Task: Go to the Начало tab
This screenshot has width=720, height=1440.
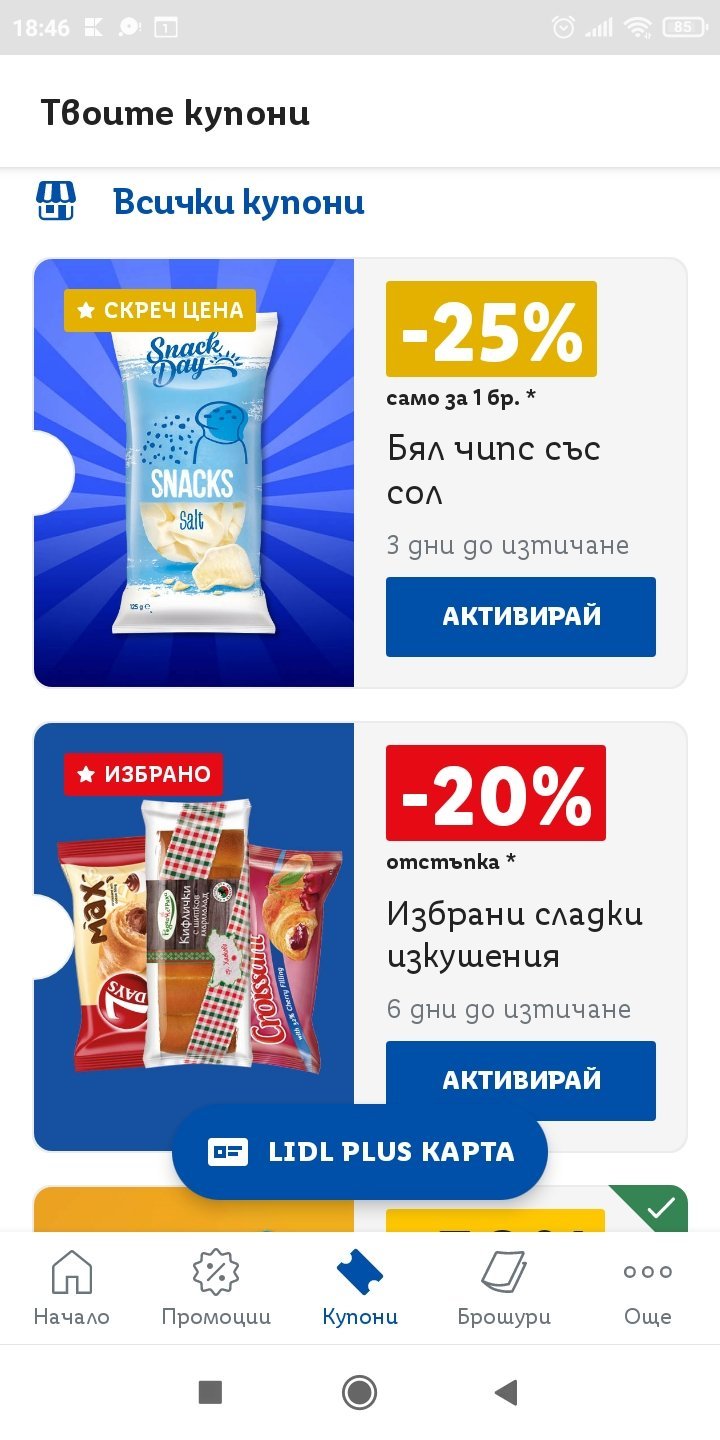Action: click(71, 1288)
